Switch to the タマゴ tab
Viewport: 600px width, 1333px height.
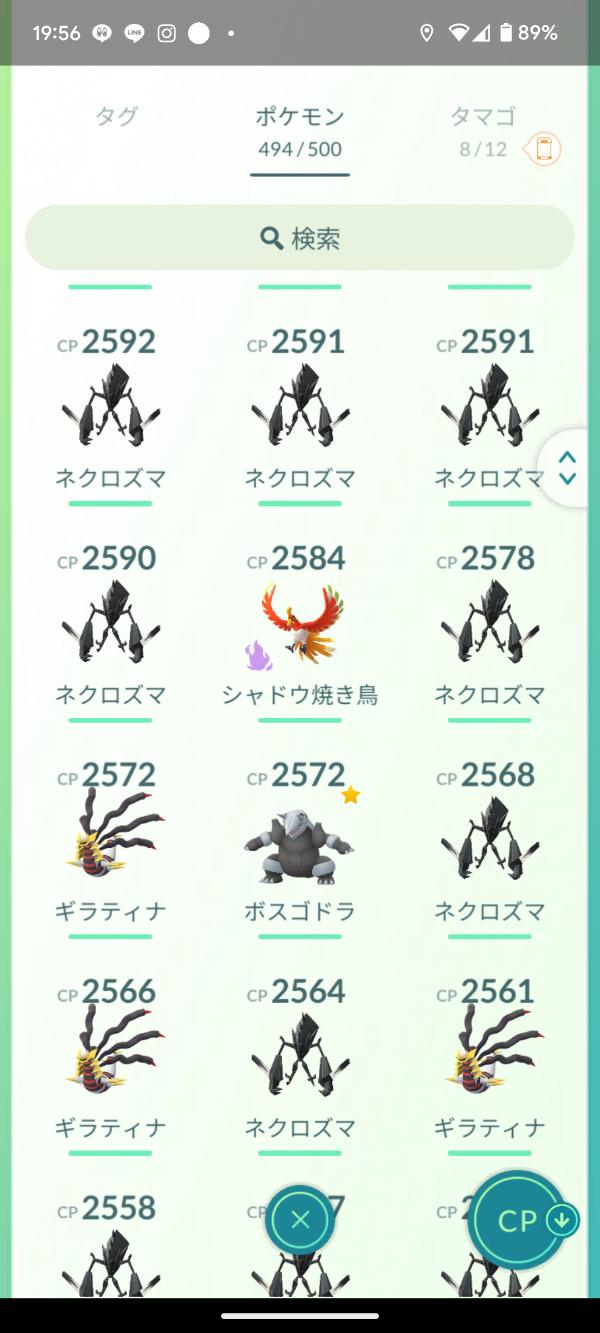click(x=483, y=131)
